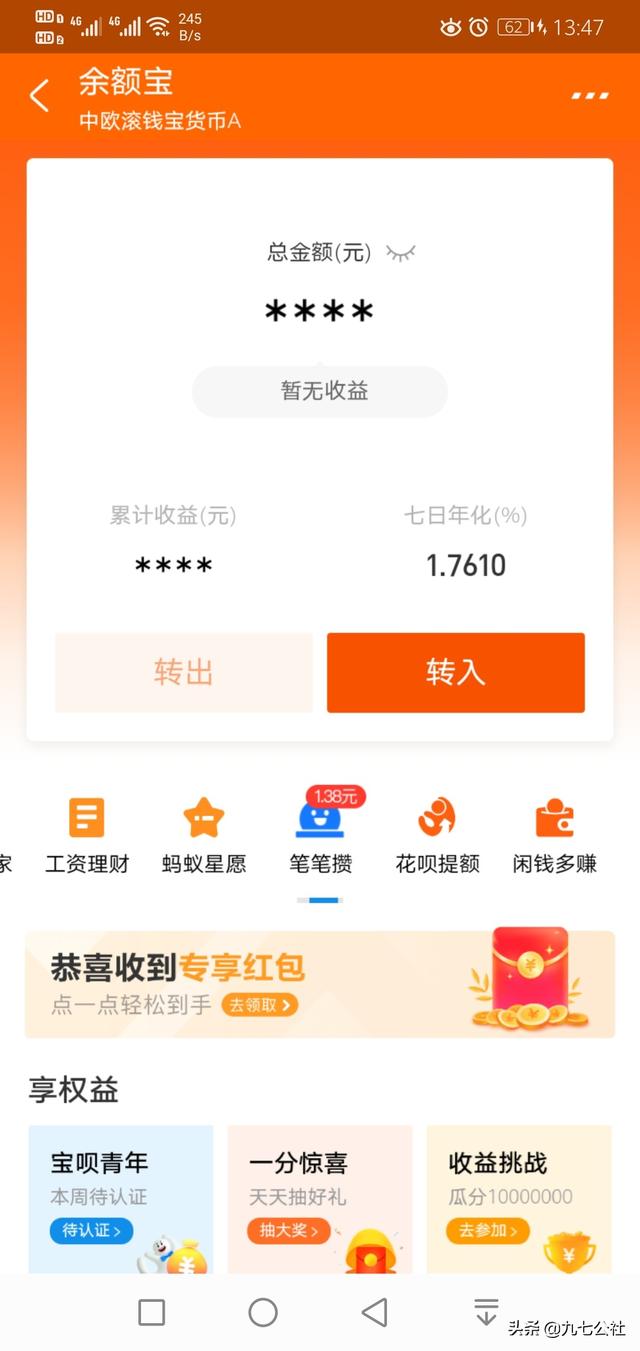Open 工资理财
This screenshot has height=1351, width=640.
(87, 835)
